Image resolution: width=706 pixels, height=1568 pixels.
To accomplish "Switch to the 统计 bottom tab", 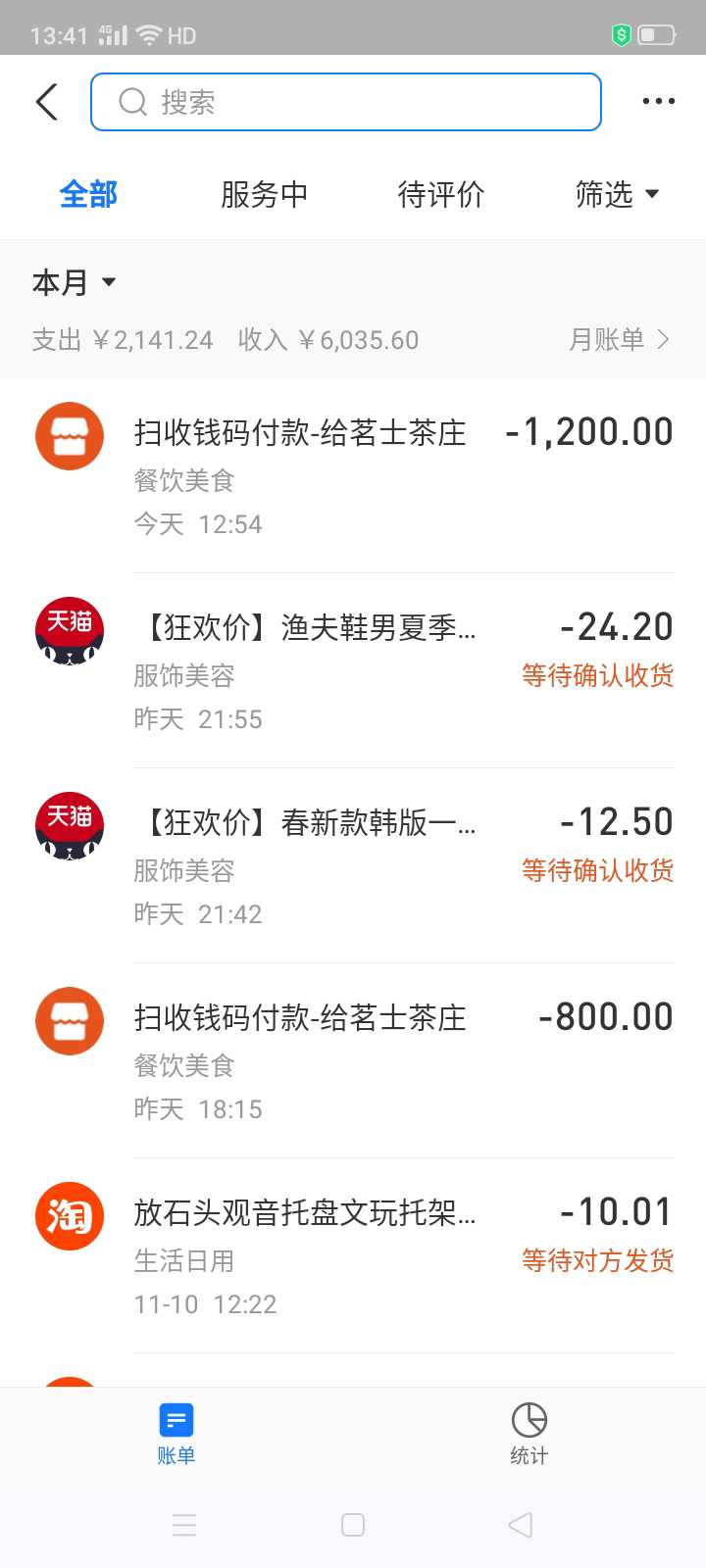I will pos(529,1434).
